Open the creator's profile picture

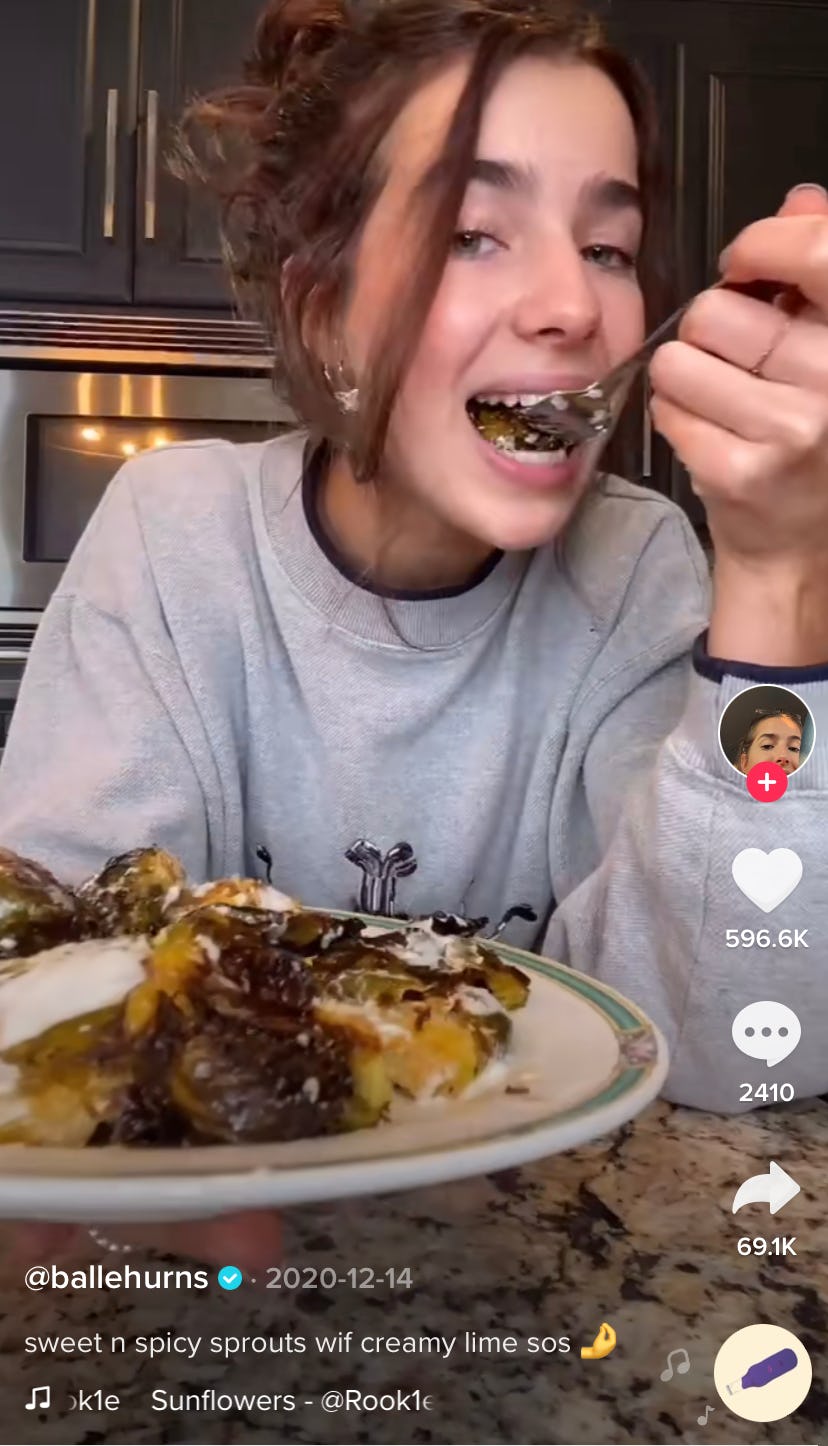coord(767,733)
